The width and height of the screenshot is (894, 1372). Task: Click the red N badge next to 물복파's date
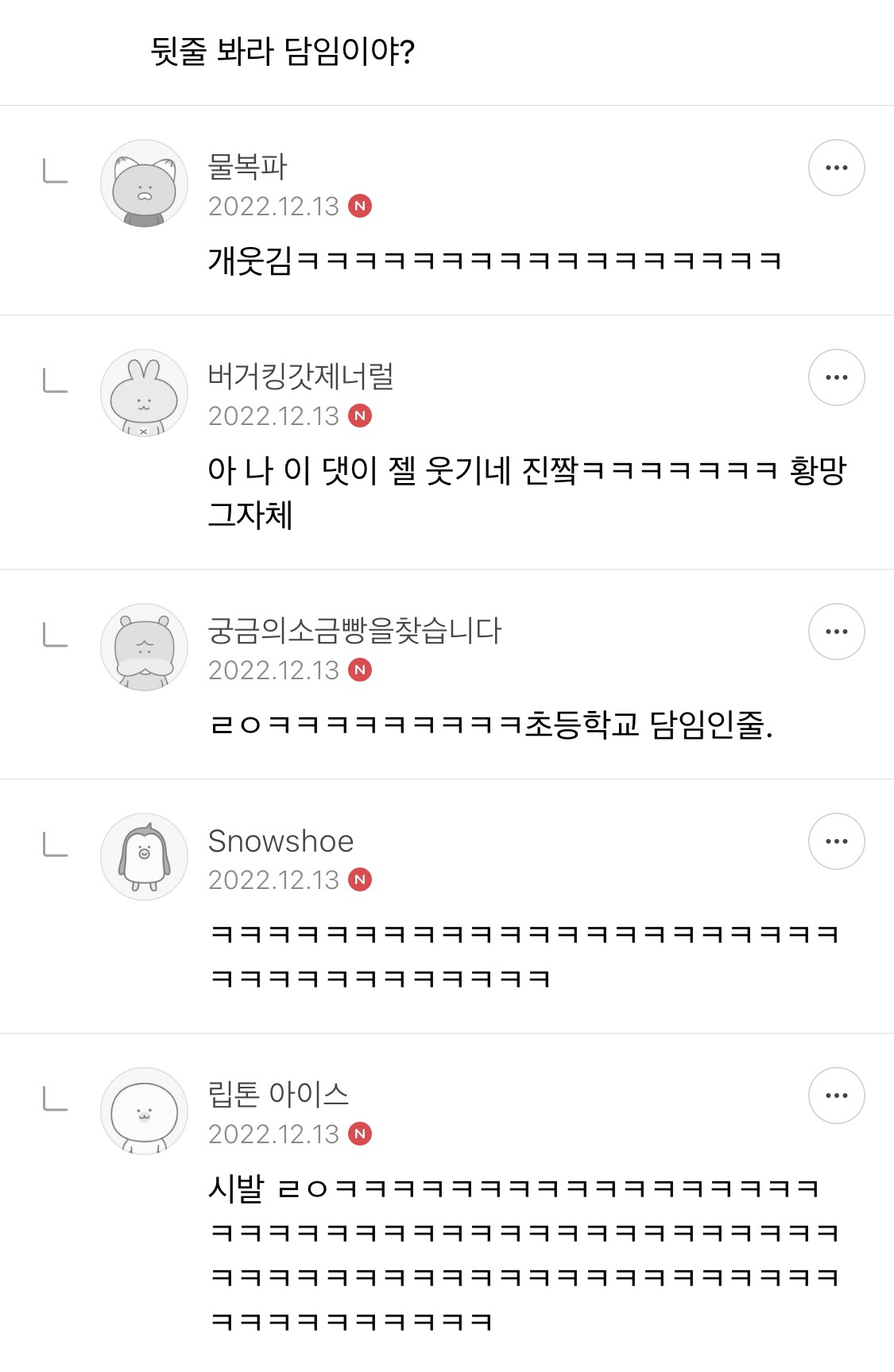[x=365, y=207]
